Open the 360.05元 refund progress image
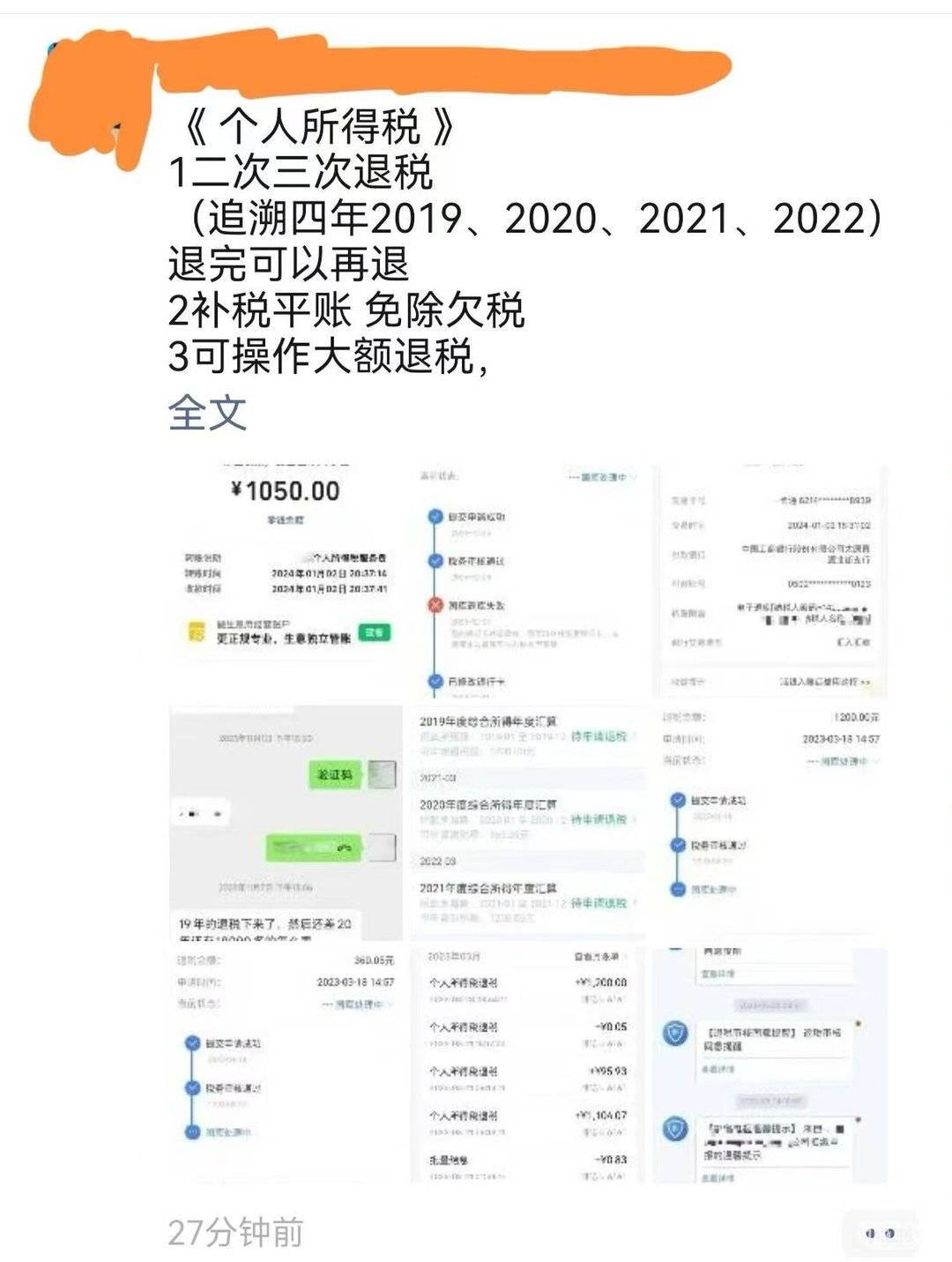The width and height of the screenshot is (952, 1262). [x=286, y=1064]
